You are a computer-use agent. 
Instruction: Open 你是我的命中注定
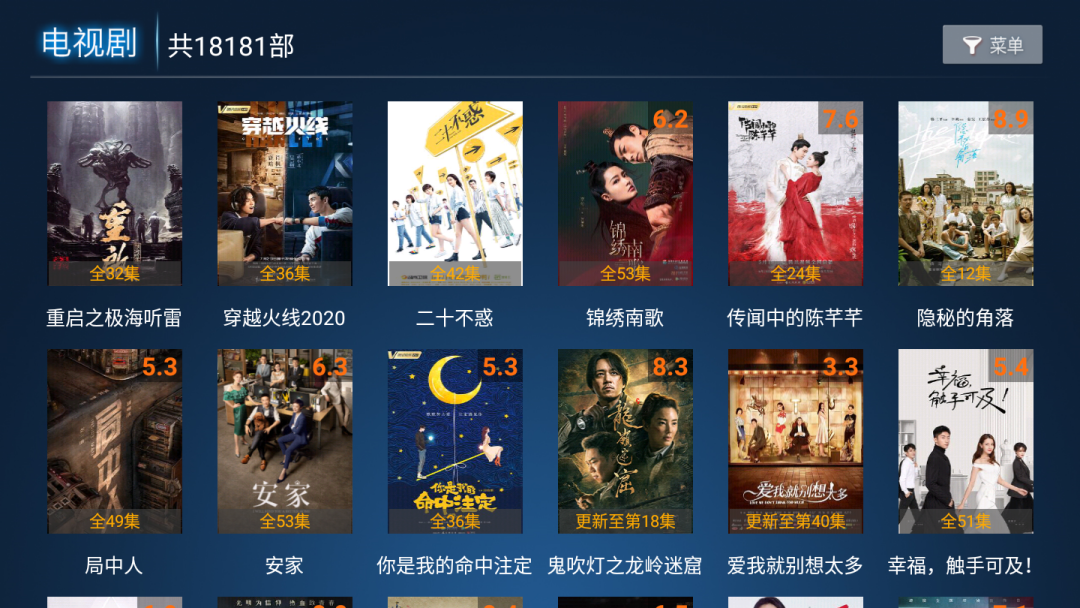pyautogui.click(x=455, y=441)
